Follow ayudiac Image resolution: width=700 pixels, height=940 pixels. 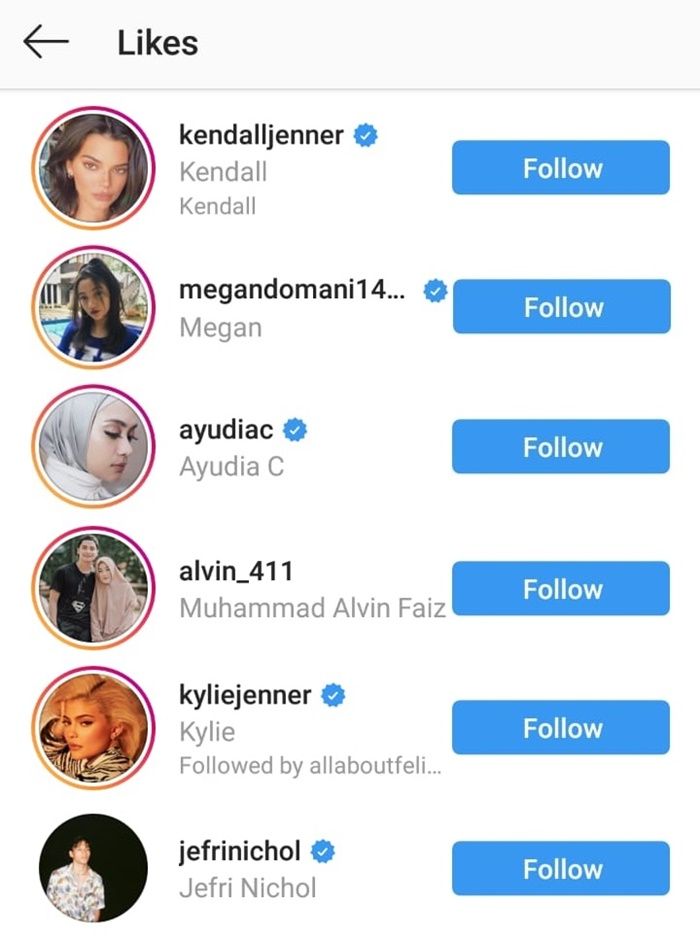(x=561, y=447)
